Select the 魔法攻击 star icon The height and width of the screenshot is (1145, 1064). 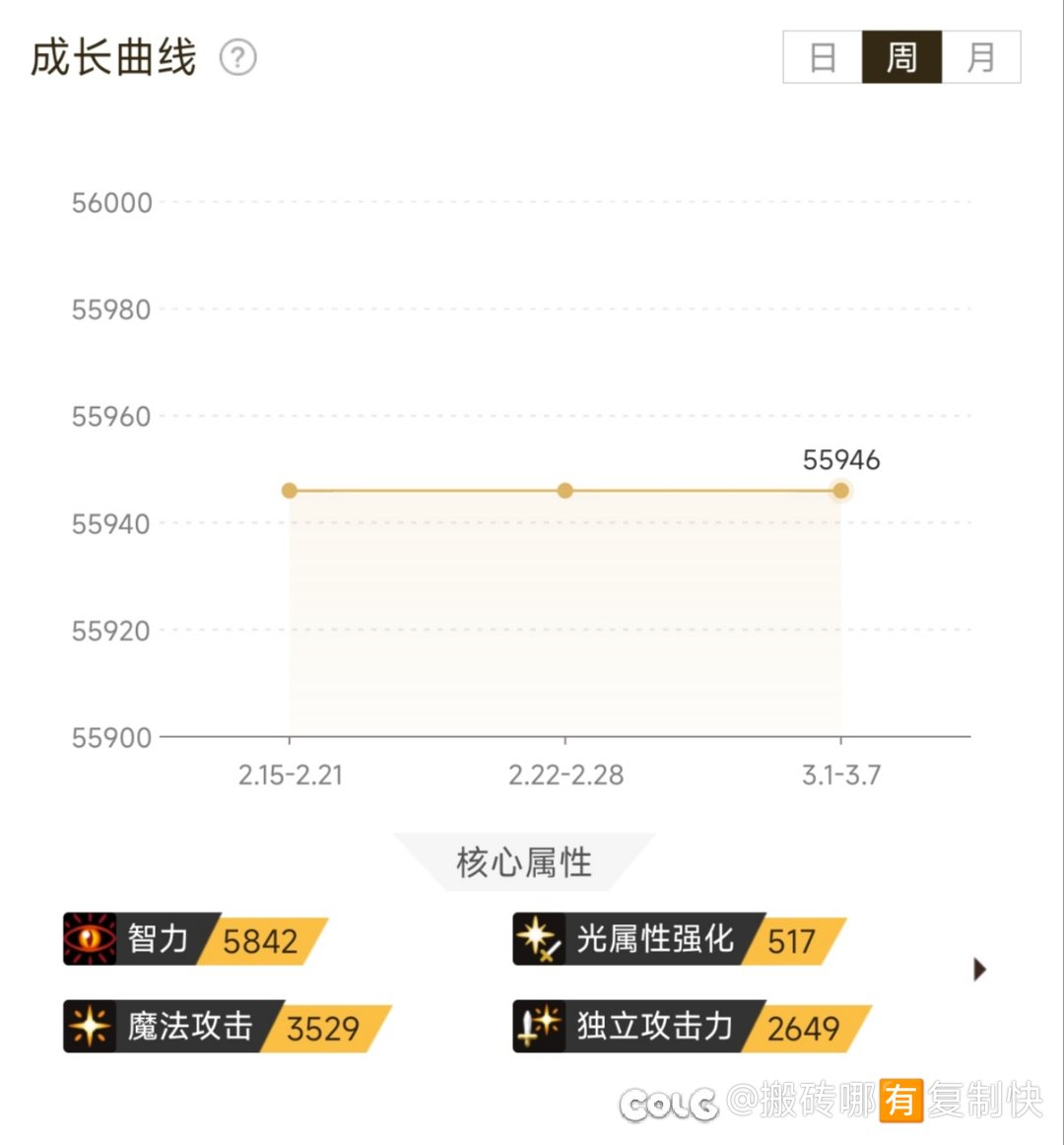tap(90, 1027)
